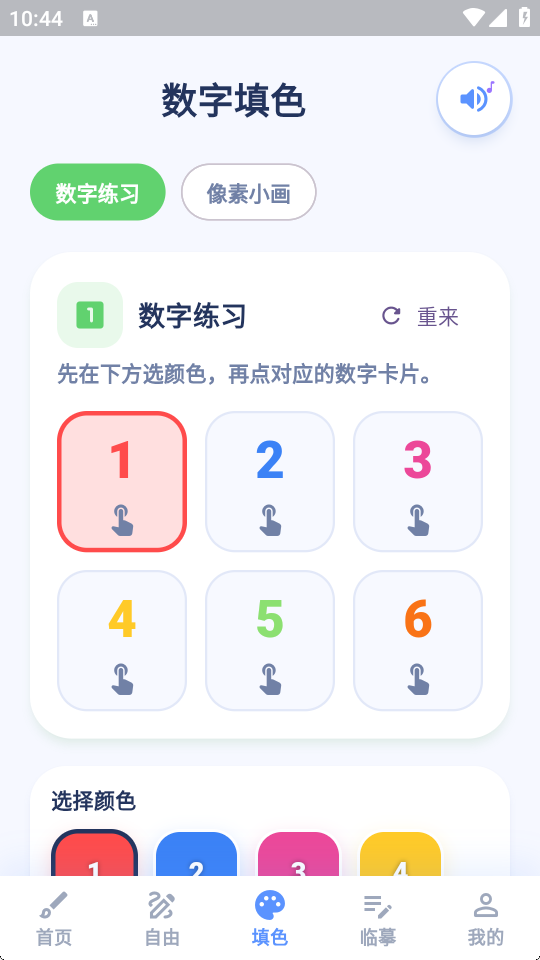This screenshot has height=960, width=540.
Task: Switch to the 临摹 tab
Action: 378,919
